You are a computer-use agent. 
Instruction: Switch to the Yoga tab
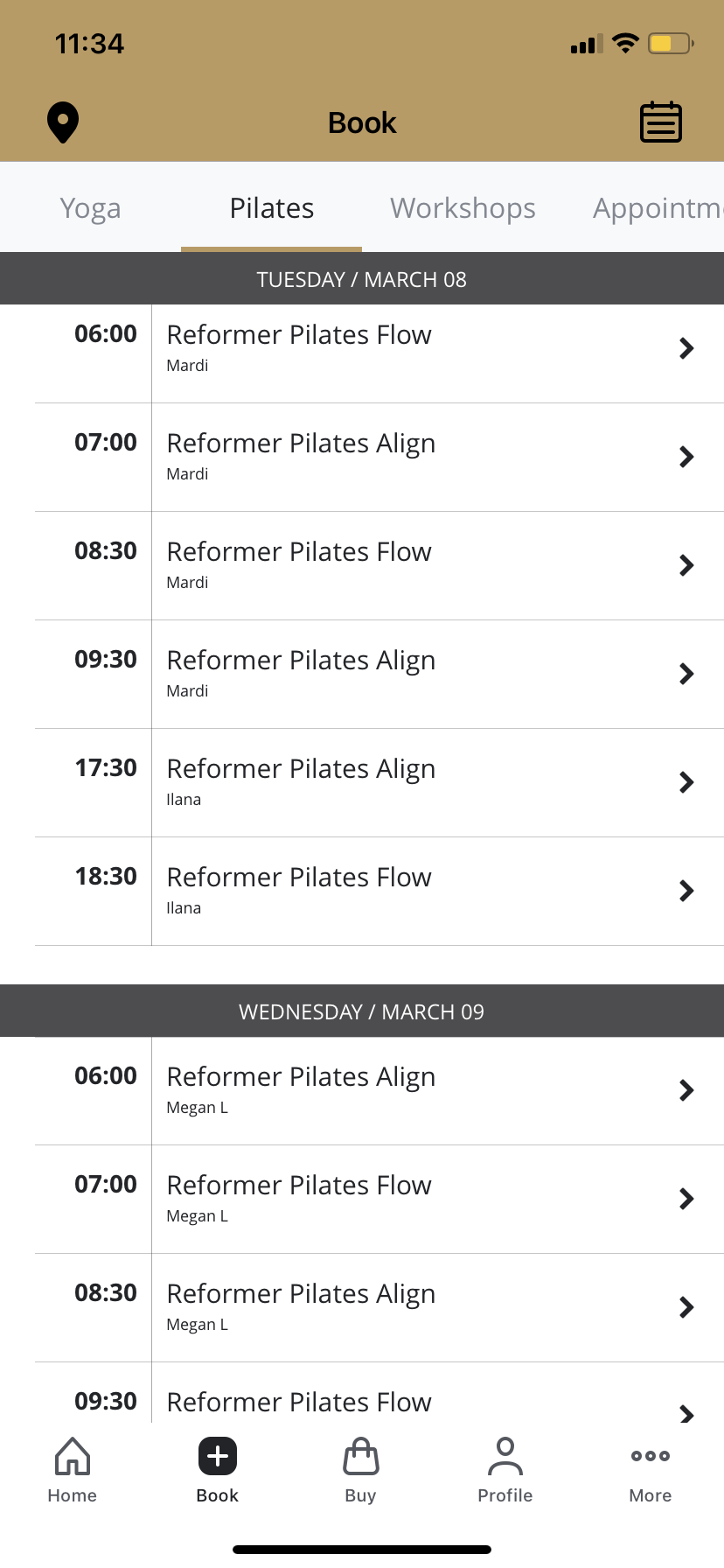(90, 208)
